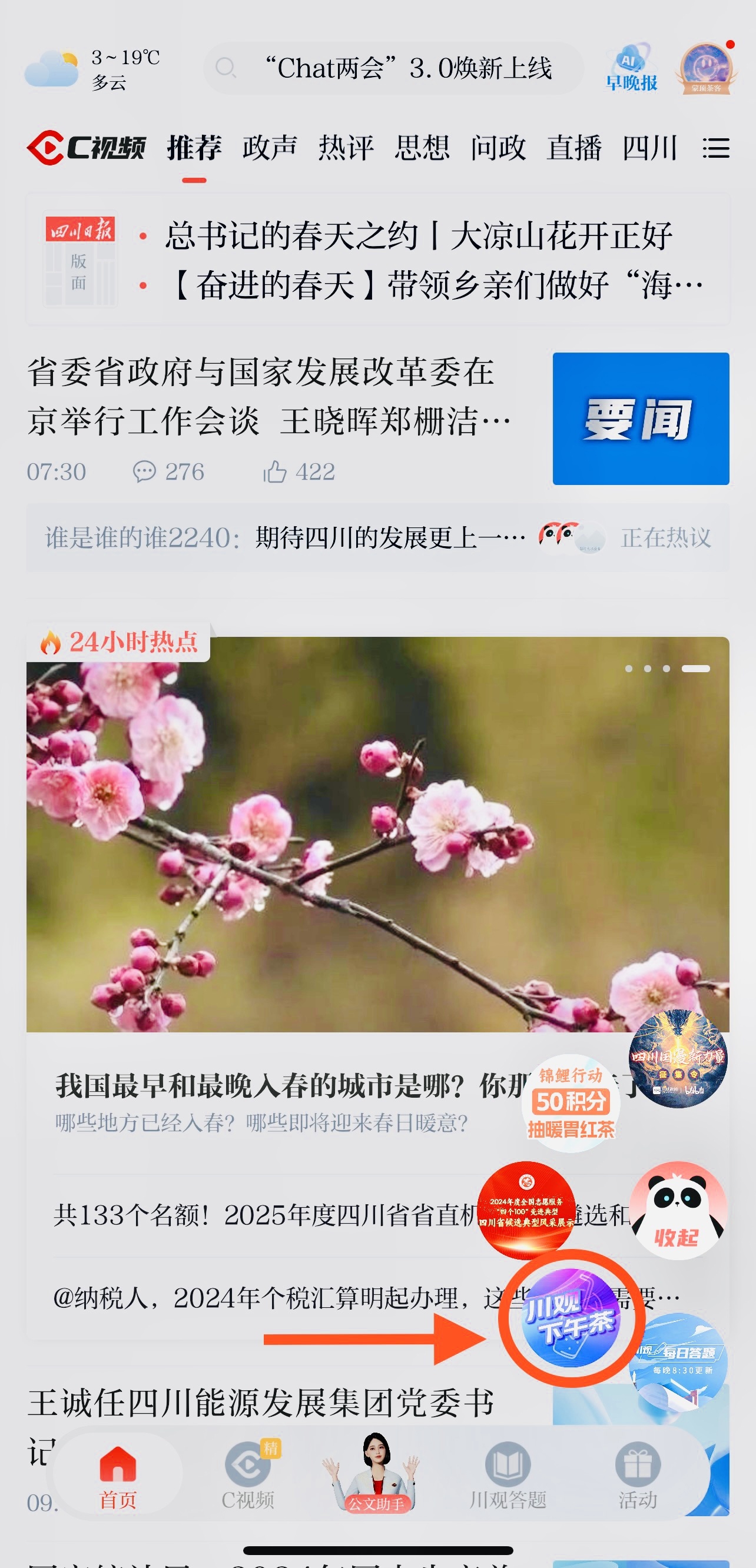Open the 川观下午茶 floating bubble
756x1568 pixels.
point(571,1318)
